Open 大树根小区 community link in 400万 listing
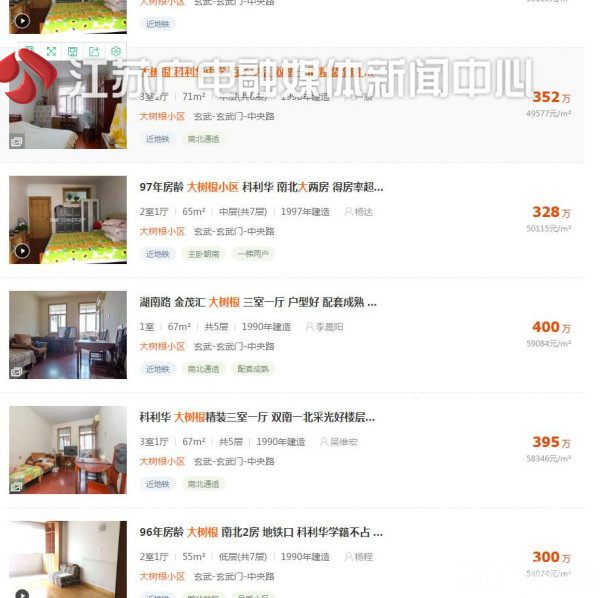The image size is (600, 598). [x=162, y=346]
